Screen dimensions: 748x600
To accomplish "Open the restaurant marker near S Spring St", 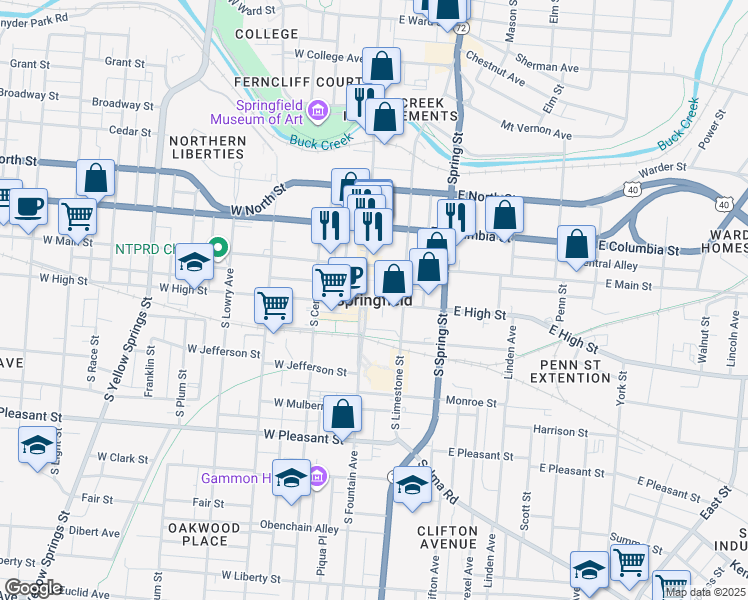I will [454, 218].
